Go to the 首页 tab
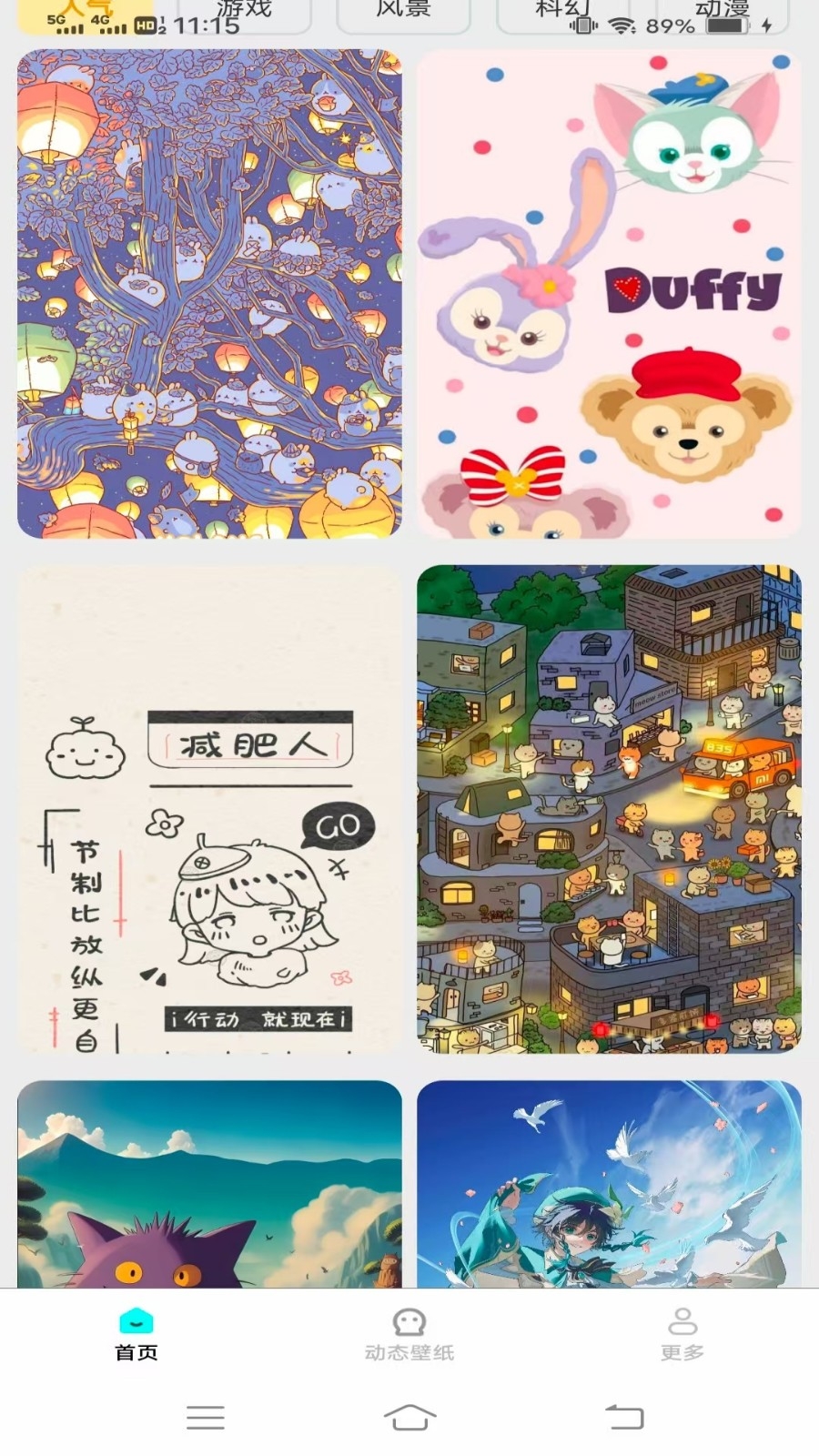The image size is (819, 1456). pyautogui.click(x=136, y=1335)
